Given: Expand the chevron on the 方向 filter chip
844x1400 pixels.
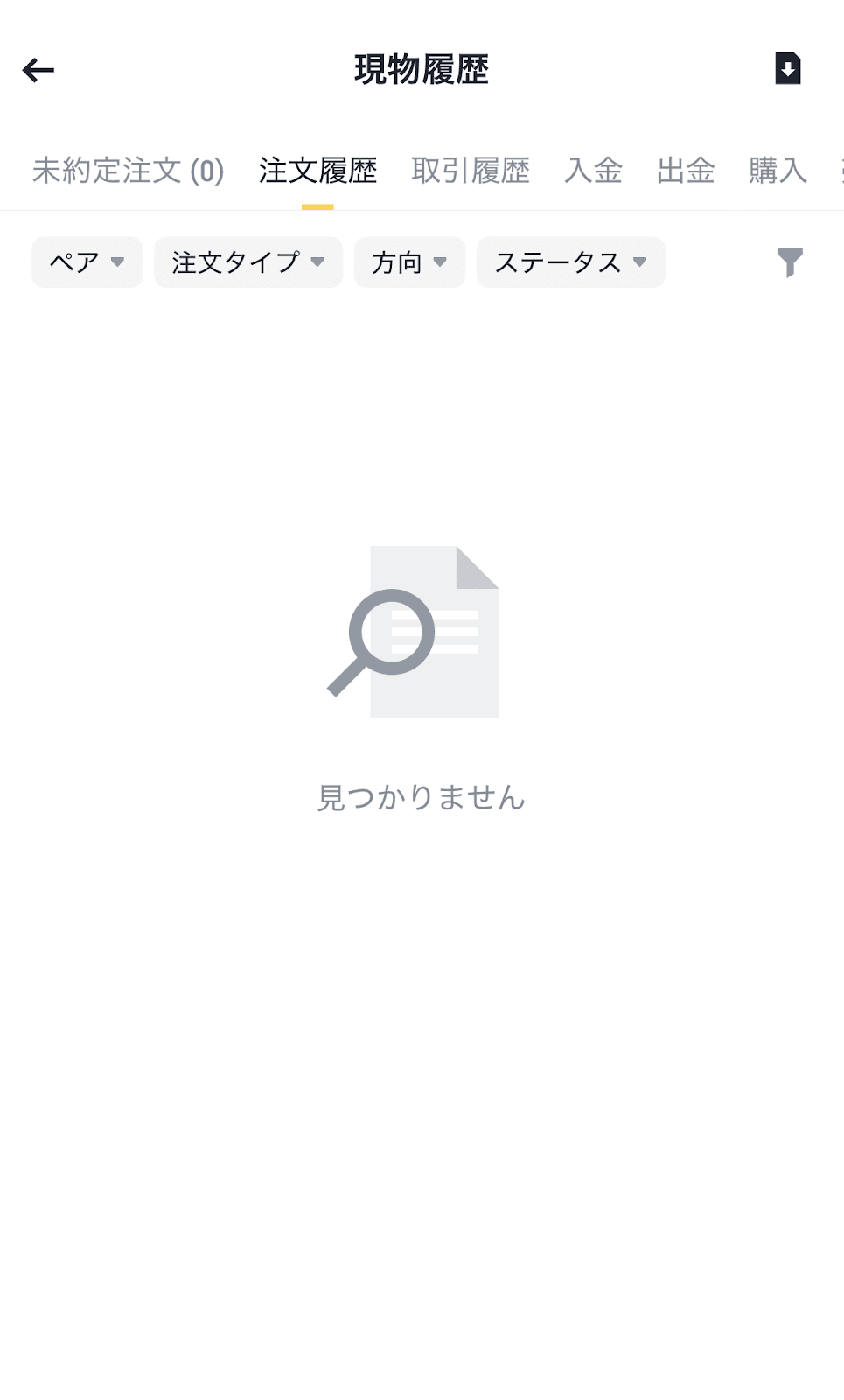Looking at the screenshot, I should [x=442, y=263].
